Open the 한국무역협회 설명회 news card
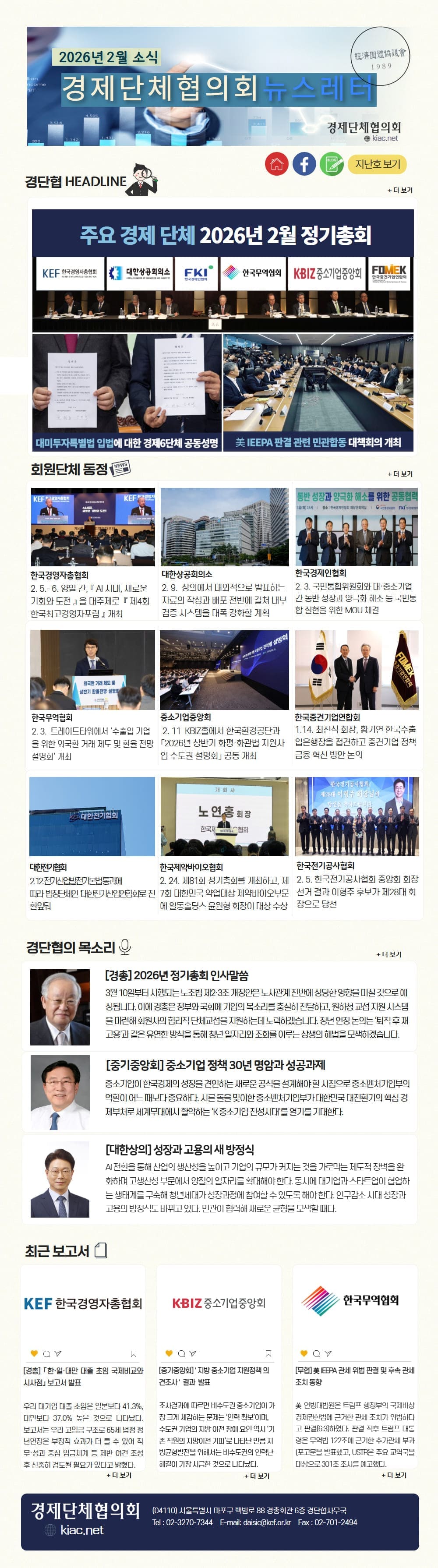Screen dimensions: 438x1568 (92, 694)
